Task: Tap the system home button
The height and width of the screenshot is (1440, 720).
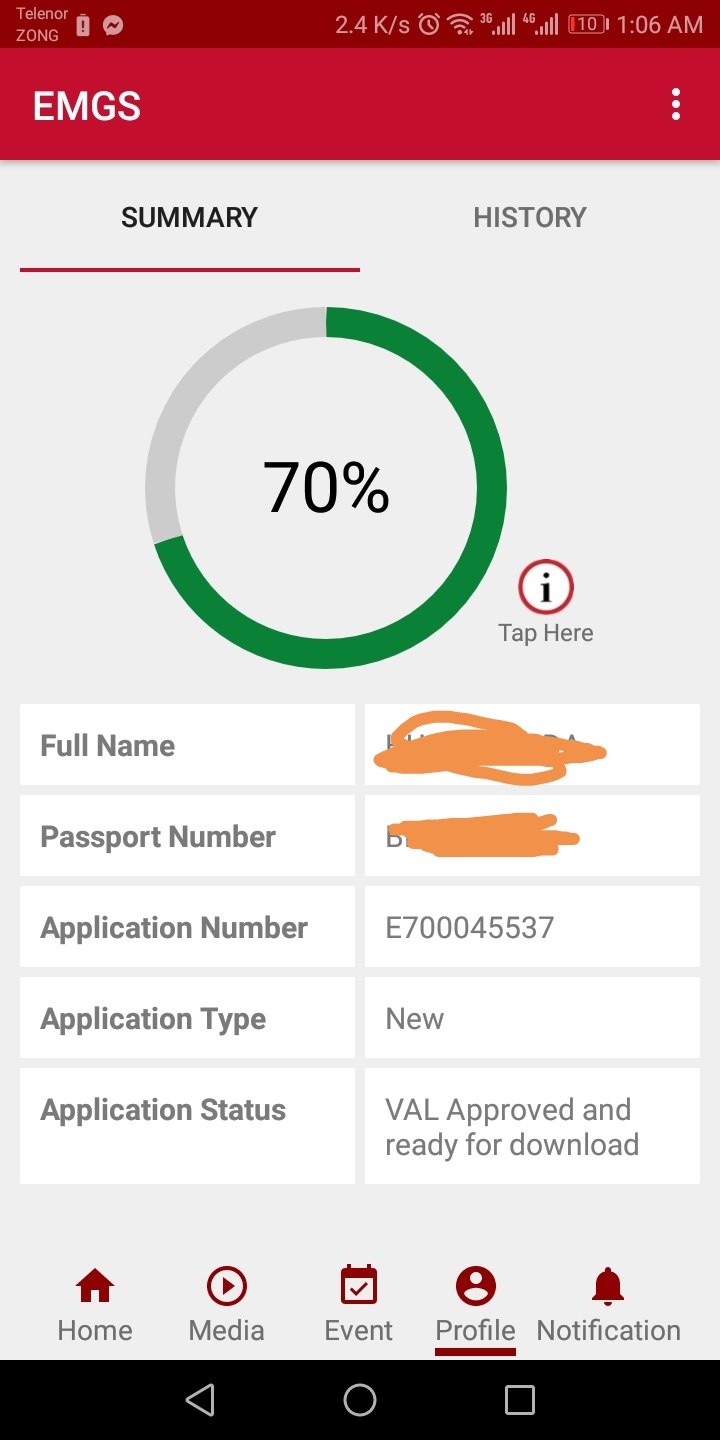Action: (360, 1400)
